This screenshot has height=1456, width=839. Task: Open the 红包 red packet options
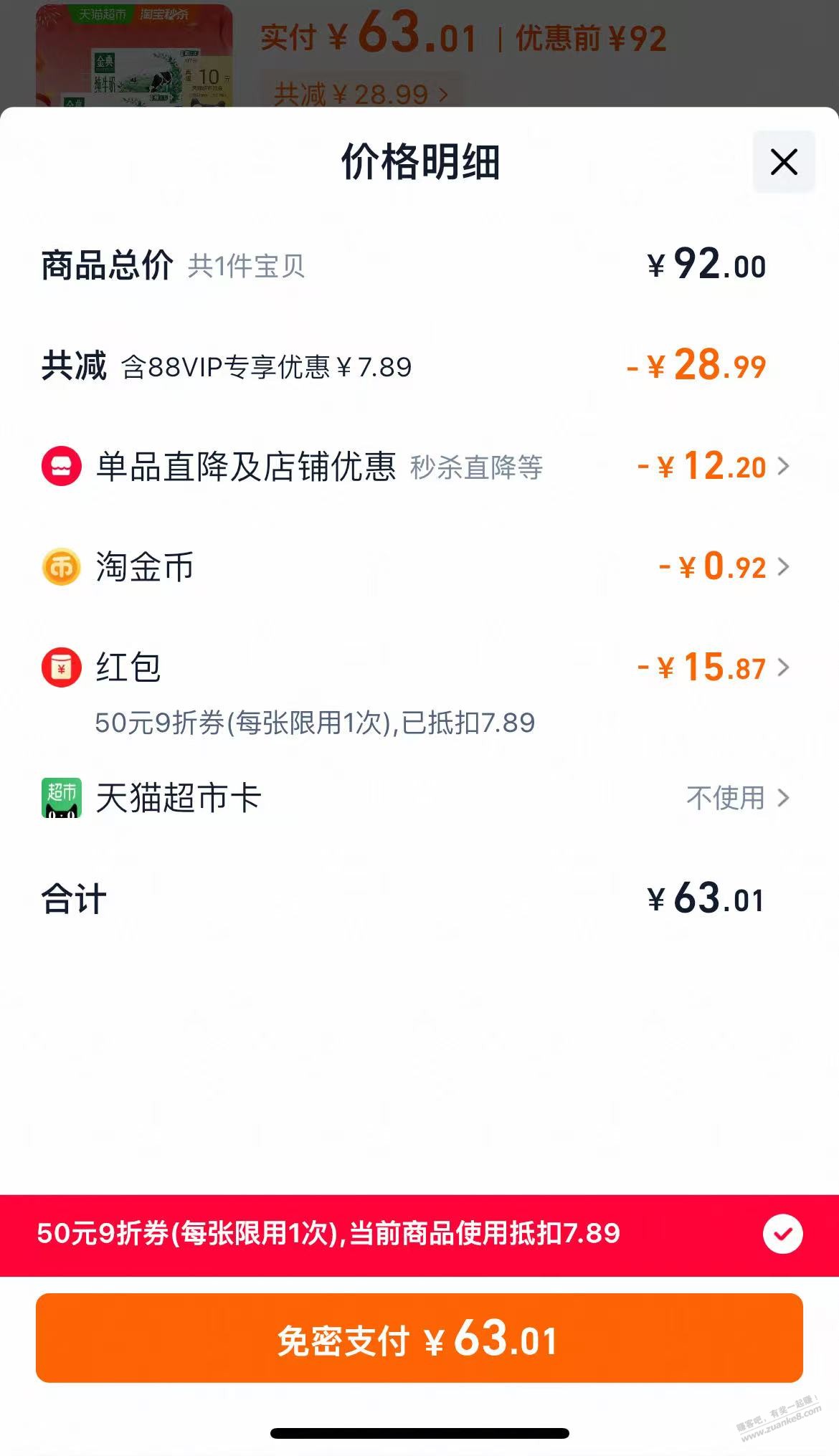[x=416, y=667]
